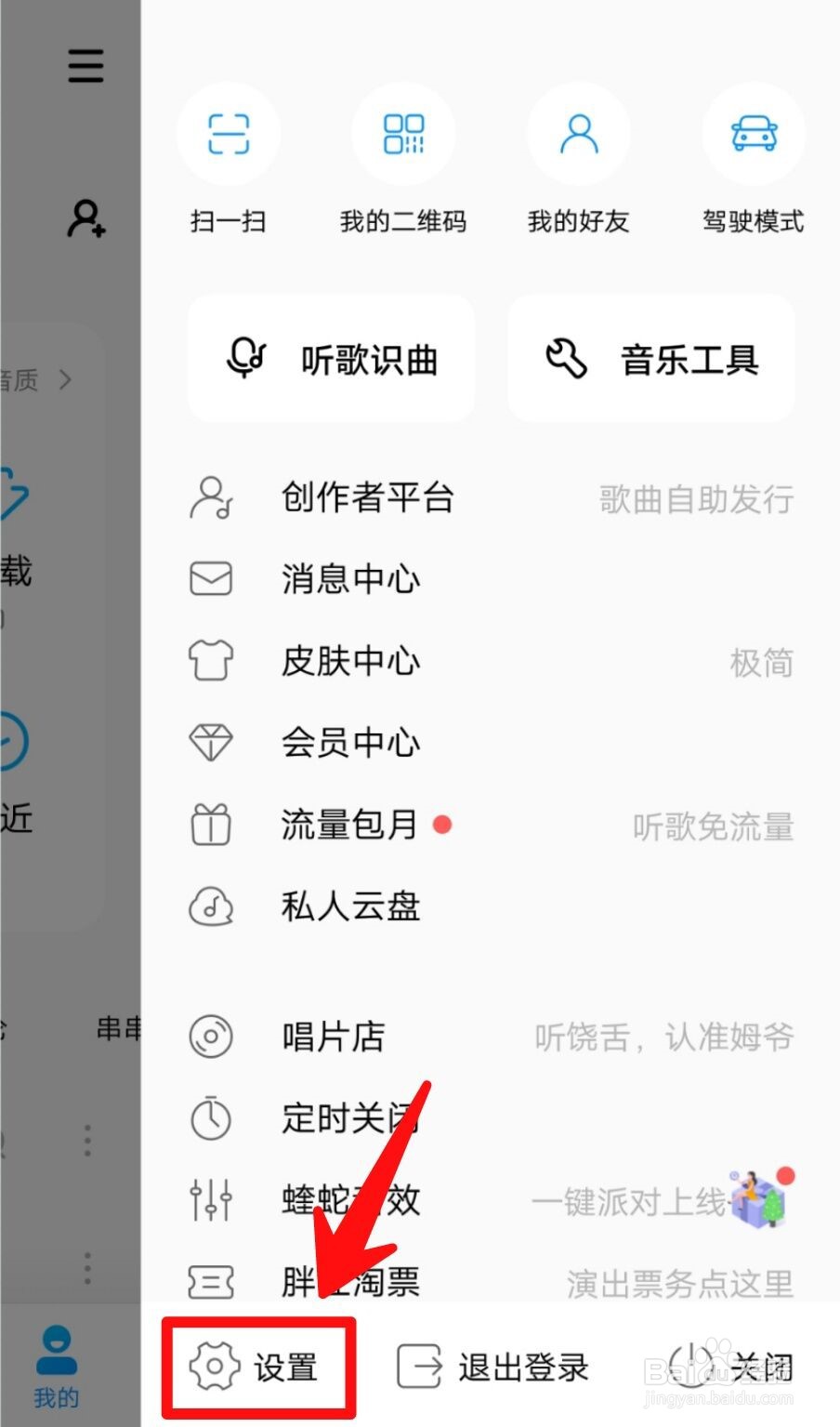Viewport: 840px width, 1427px height.
Task: Open 私人云盘 private cloud drive
Action: pyautogui.click(x=350, y=907)
